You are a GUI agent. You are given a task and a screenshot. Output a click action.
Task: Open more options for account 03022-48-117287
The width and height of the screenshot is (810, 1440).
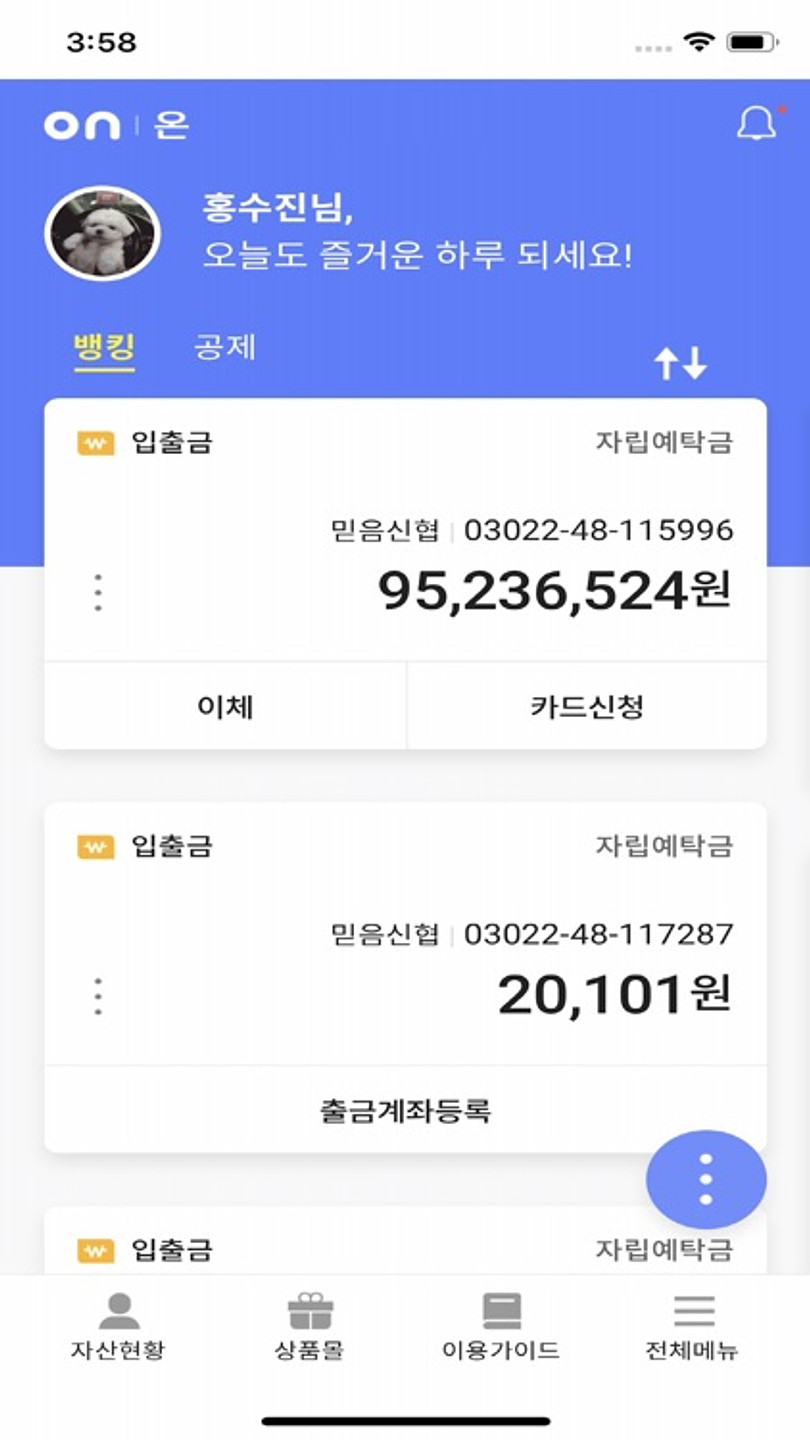coord(97,997)
